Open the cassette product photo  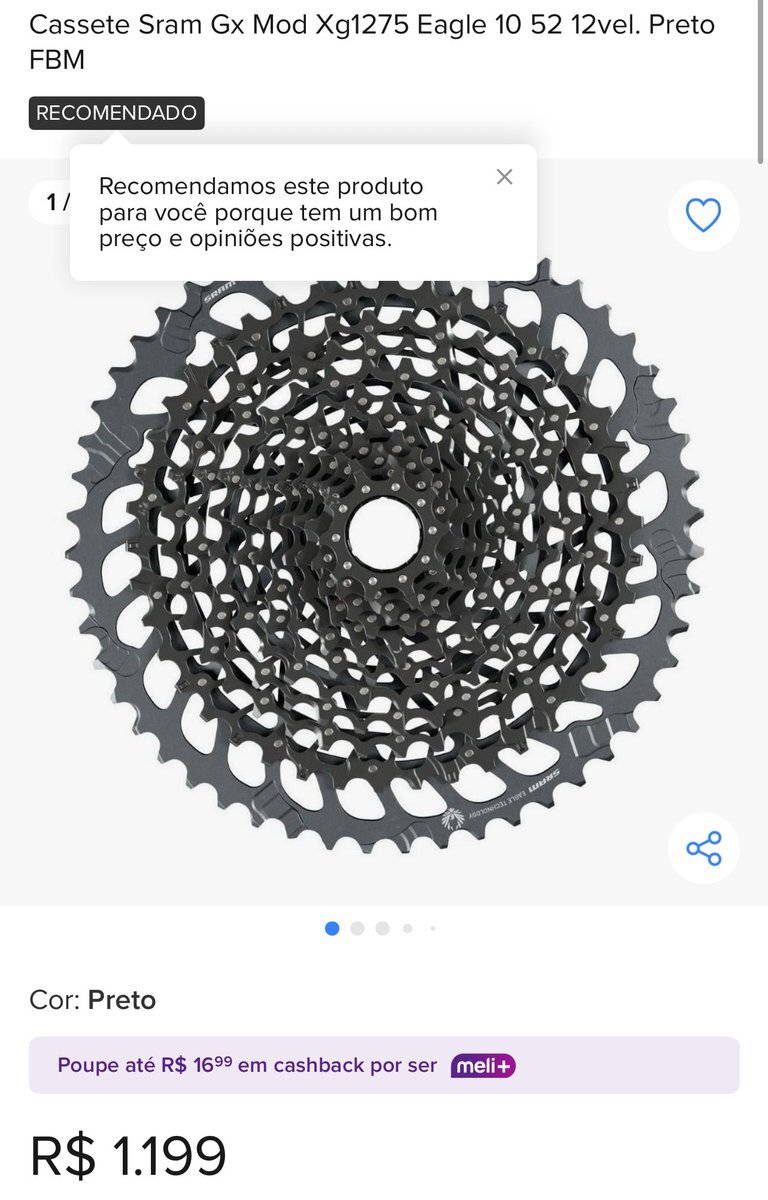384,560
